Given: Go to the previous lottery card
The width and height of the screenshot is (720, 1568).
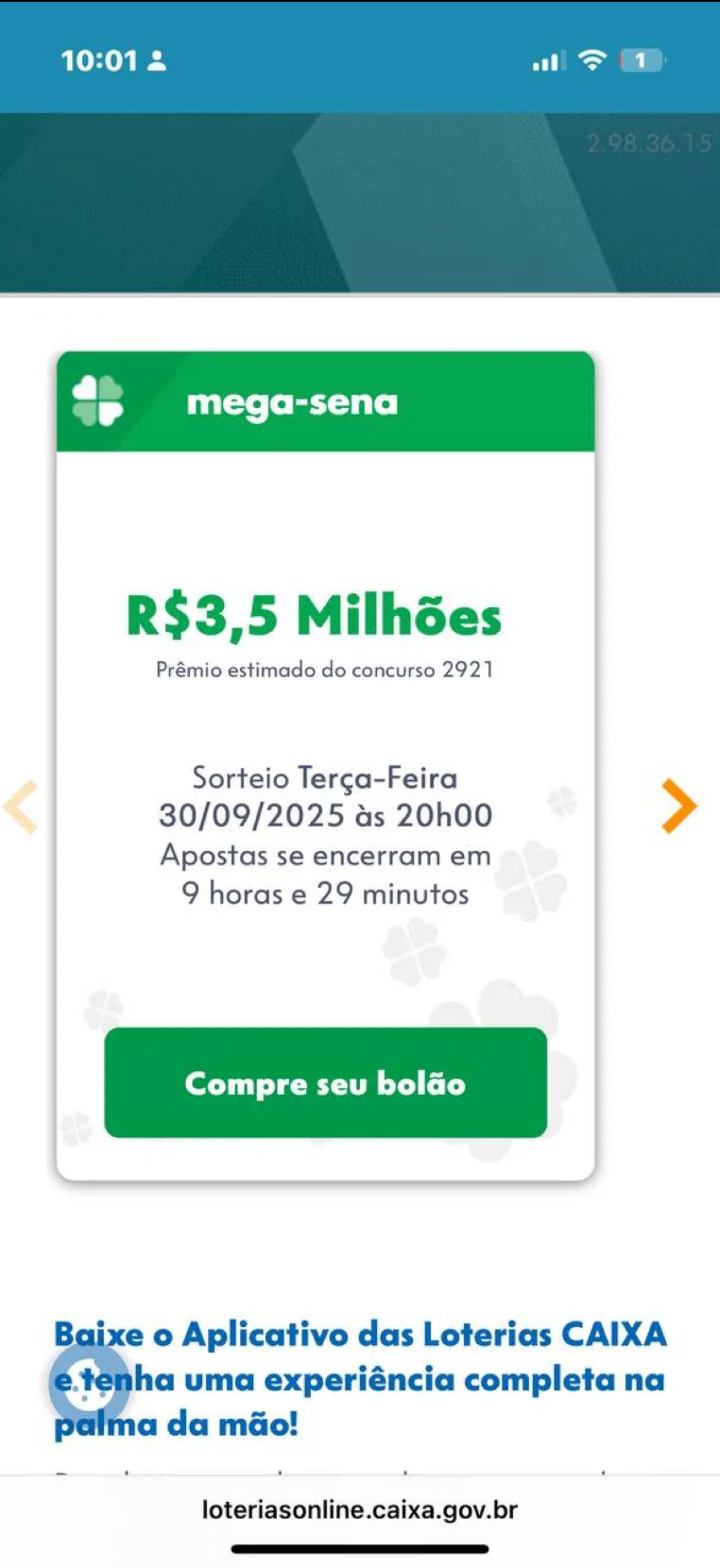Looking at the screenshot, I should (21, 807).
